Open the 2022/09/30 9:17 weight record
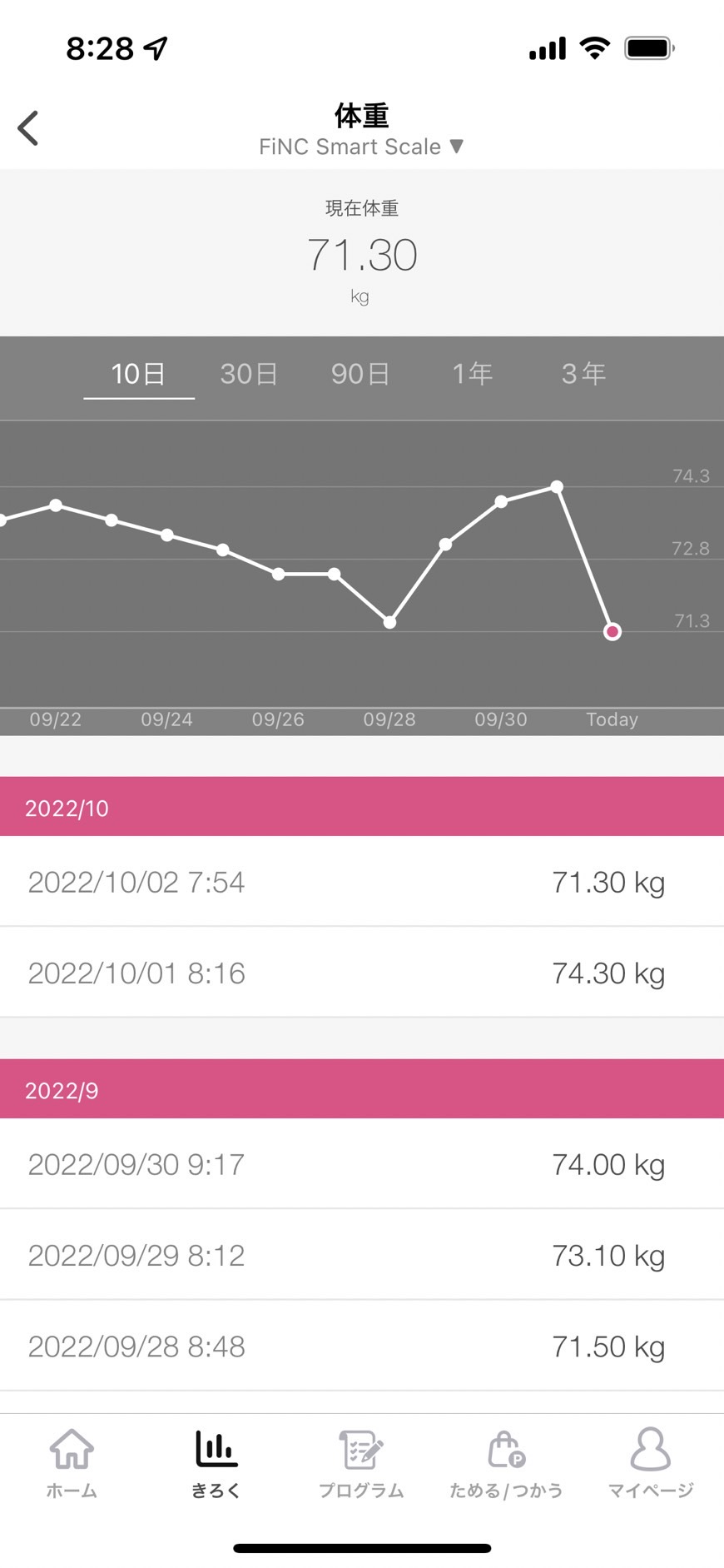This screenshot has width=724, height=1568. point(362,1163)
